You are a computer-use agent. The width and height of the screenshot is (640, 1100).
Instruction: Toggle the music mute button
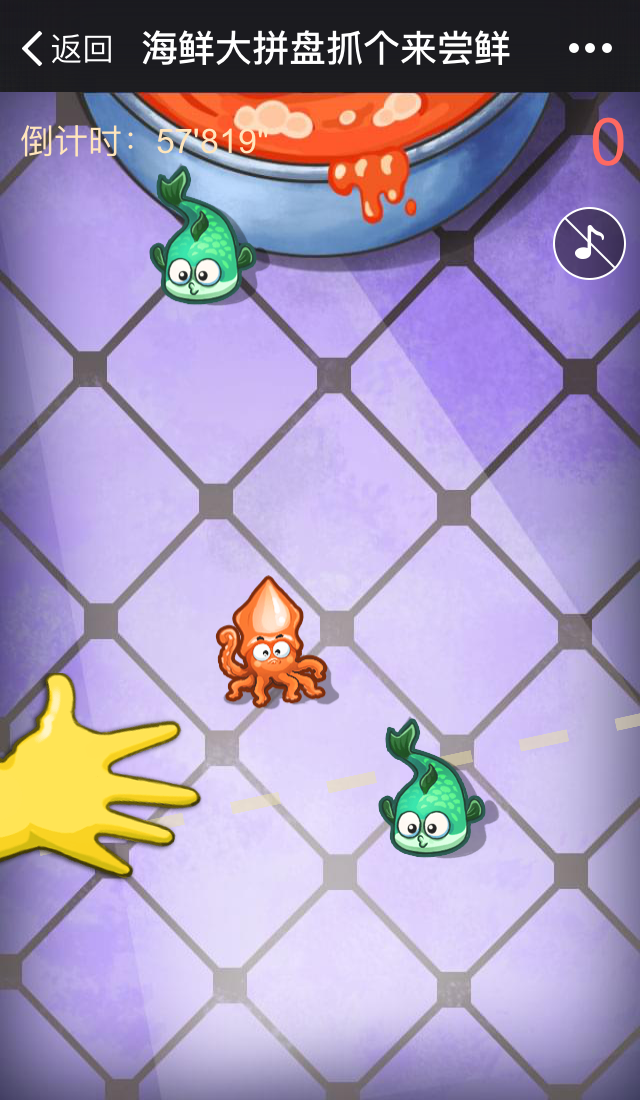[589, 243]
